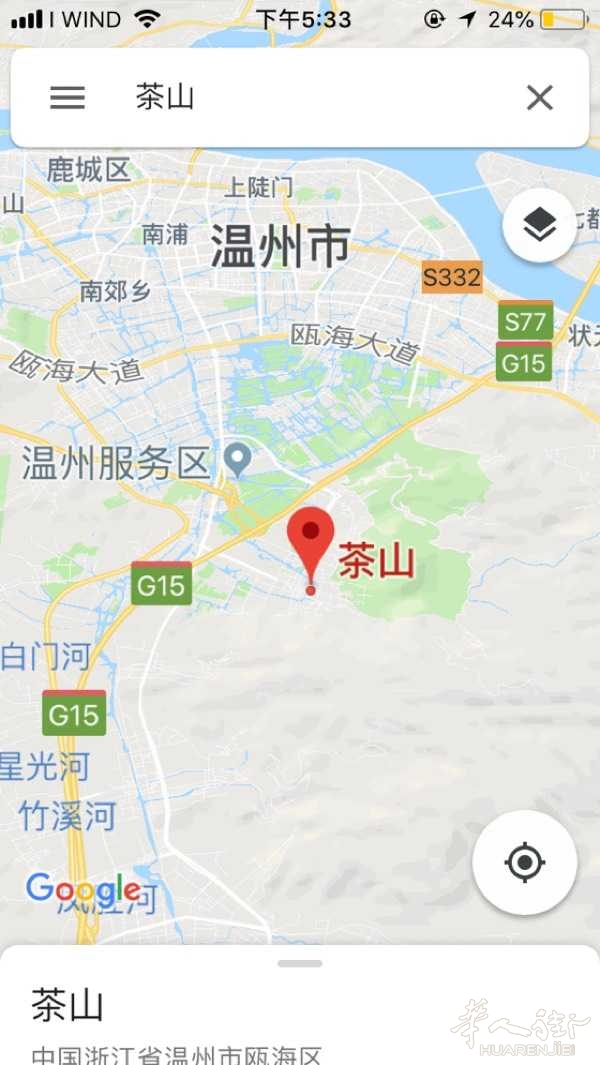Open the map layers selector
Image resolution: width=600 pixels, height=1065 pixels.
(540, 225)
